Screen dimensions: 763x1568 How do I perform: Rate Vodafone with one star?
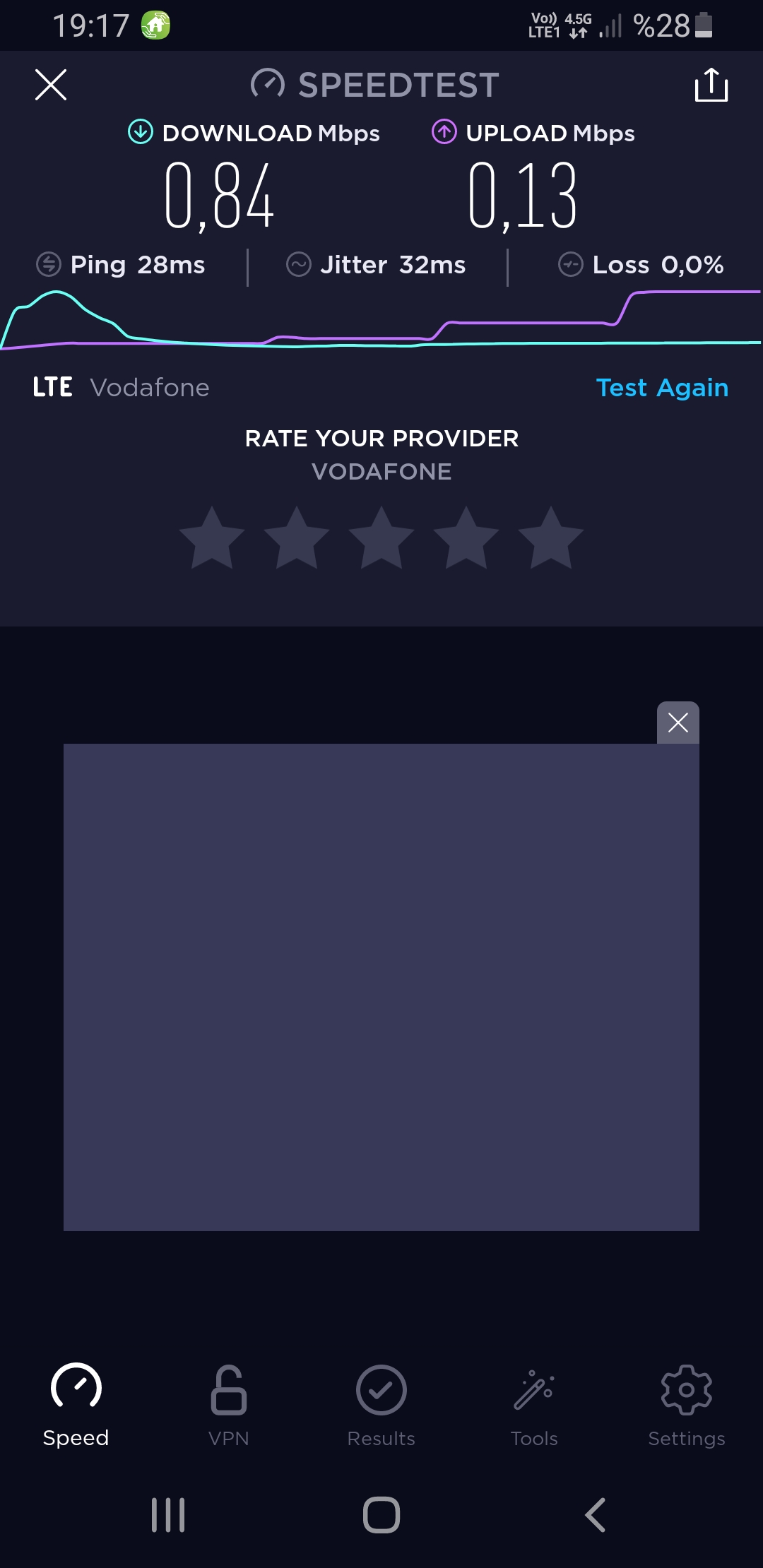212,538
